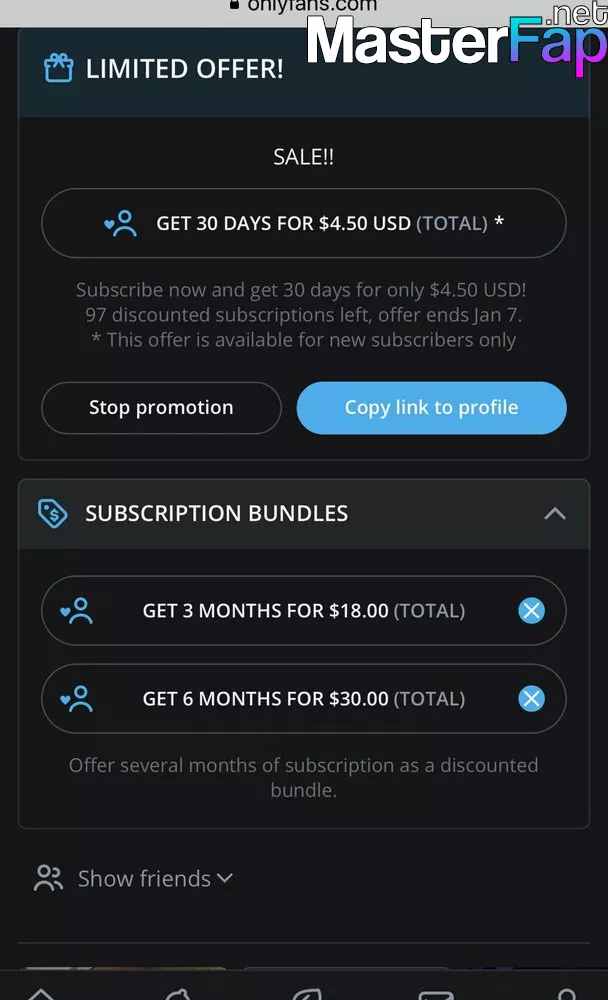Remove the 3 months bundle
This screenshot has width=608, height=1000.
tap(532, 611)
